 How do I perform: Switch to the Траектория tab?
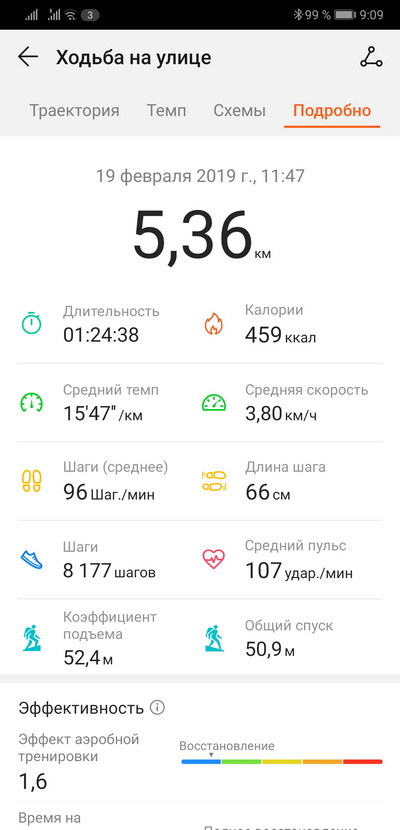click(x=74, y=111)
